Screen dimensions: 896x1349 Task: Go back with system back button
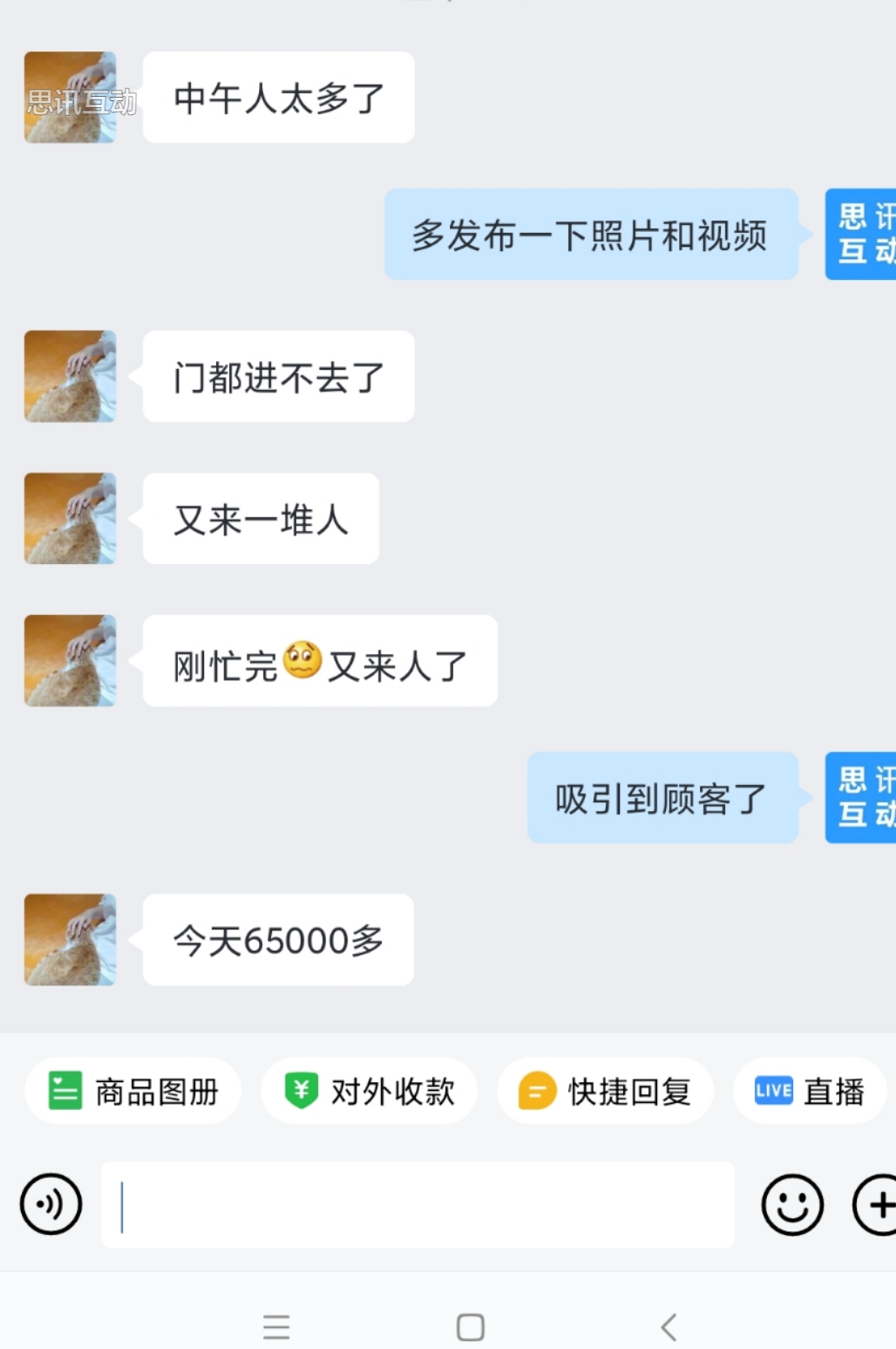(669, 1327)
